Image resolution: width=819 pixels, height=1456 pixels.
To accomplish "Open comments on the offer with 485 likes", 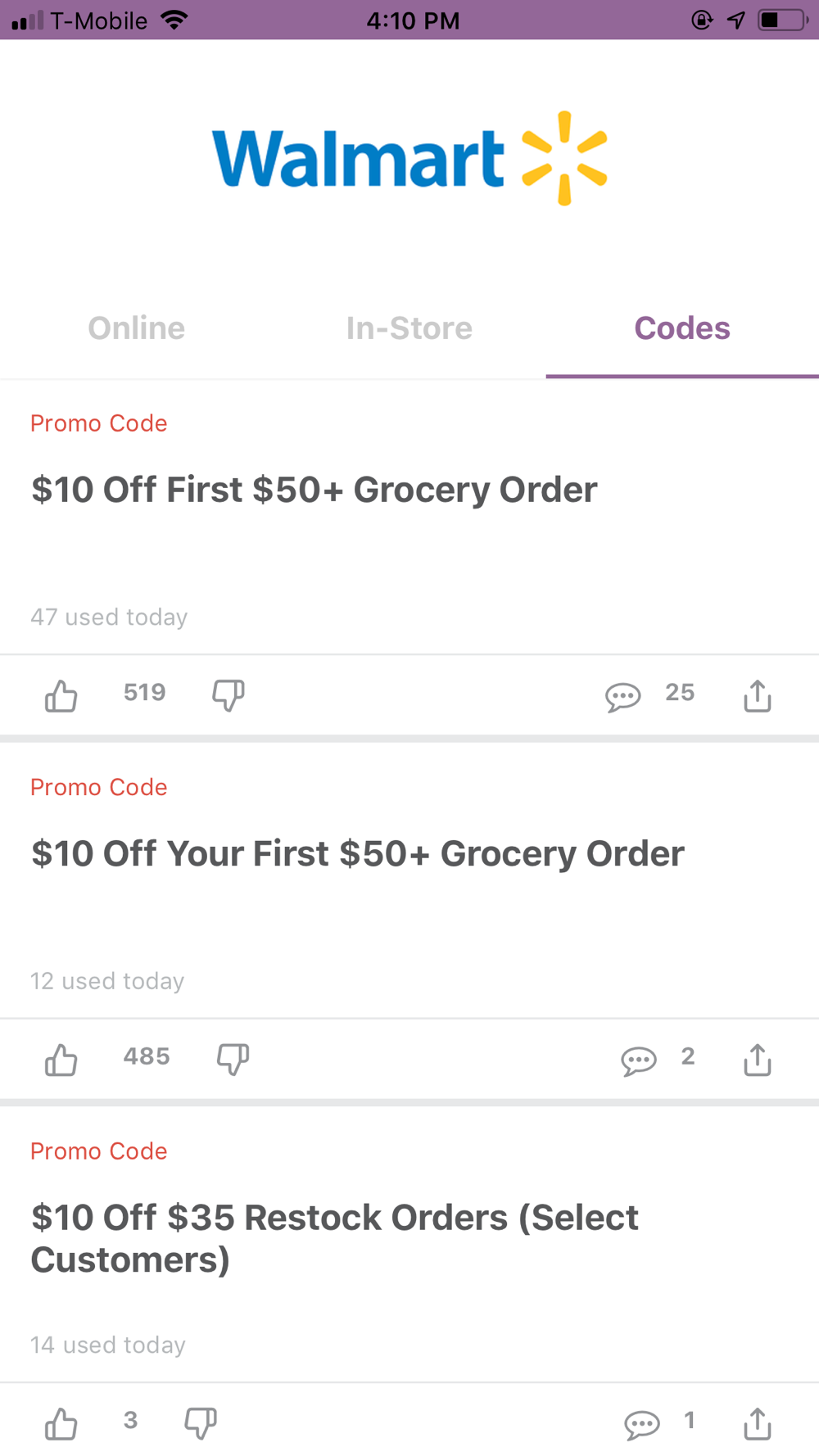I will click(639, 1060).
